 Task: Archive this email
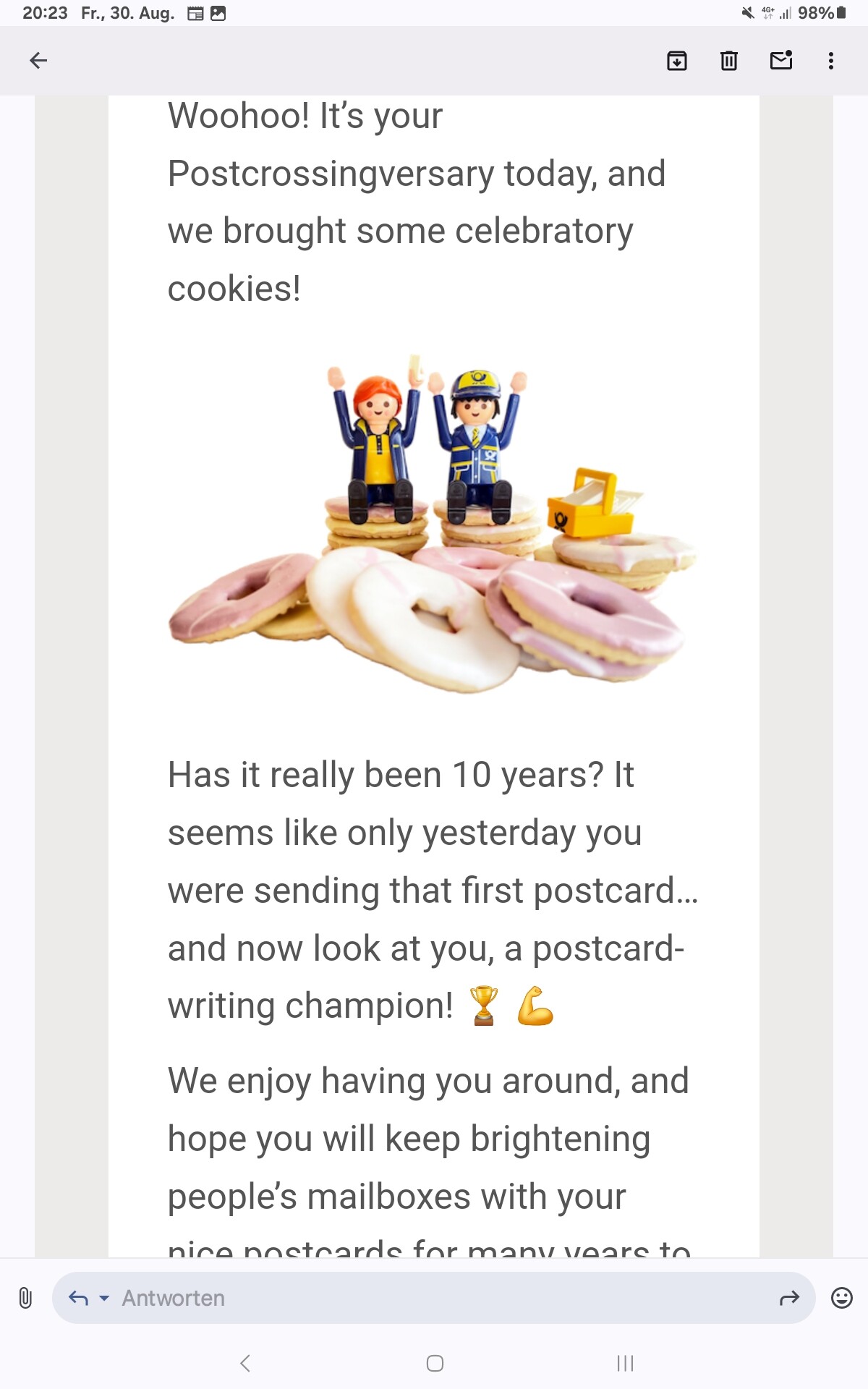point(676,61)
